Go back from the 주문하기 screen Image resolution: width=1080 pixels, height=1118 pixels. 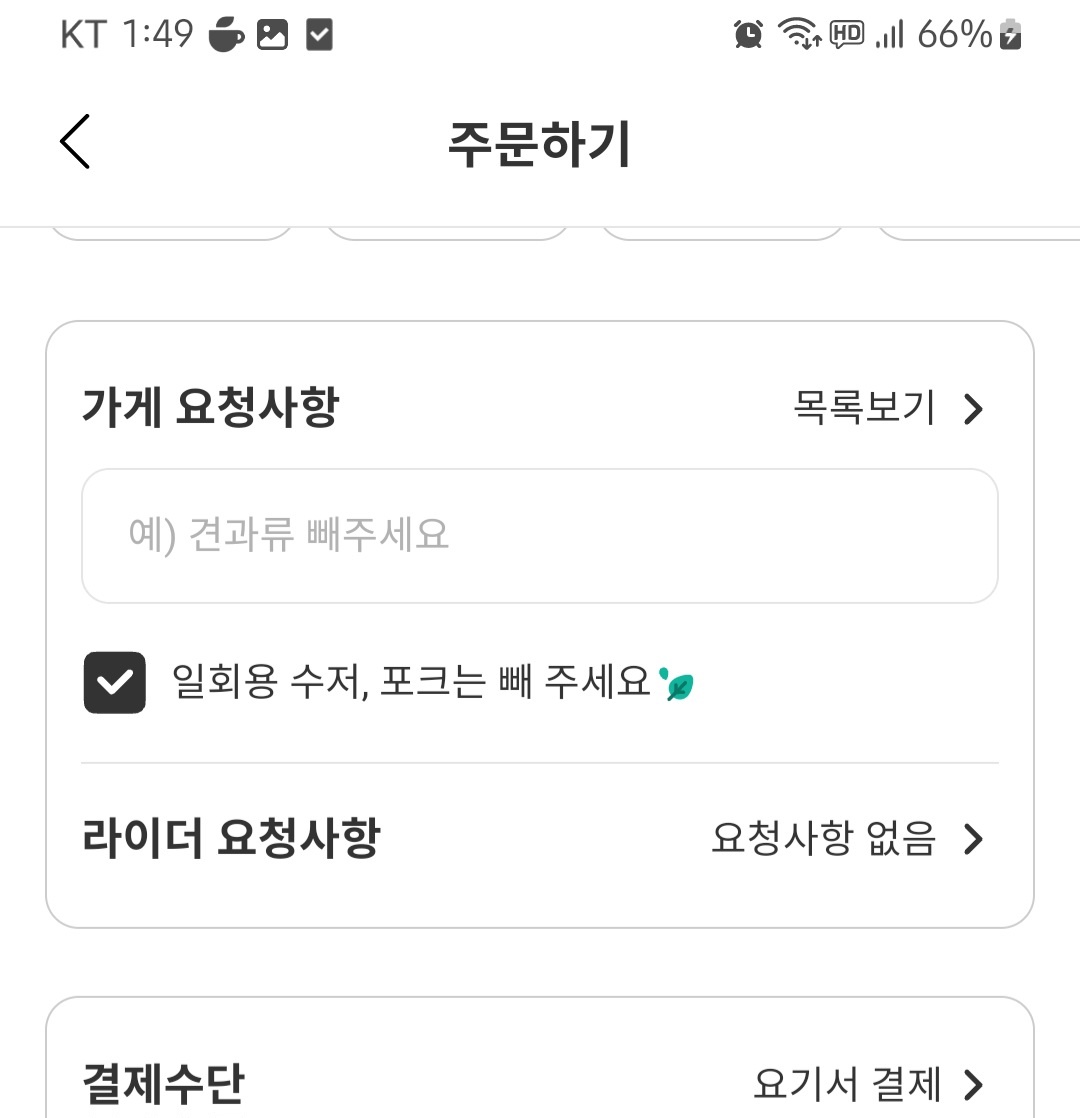[x=75, y=142]
